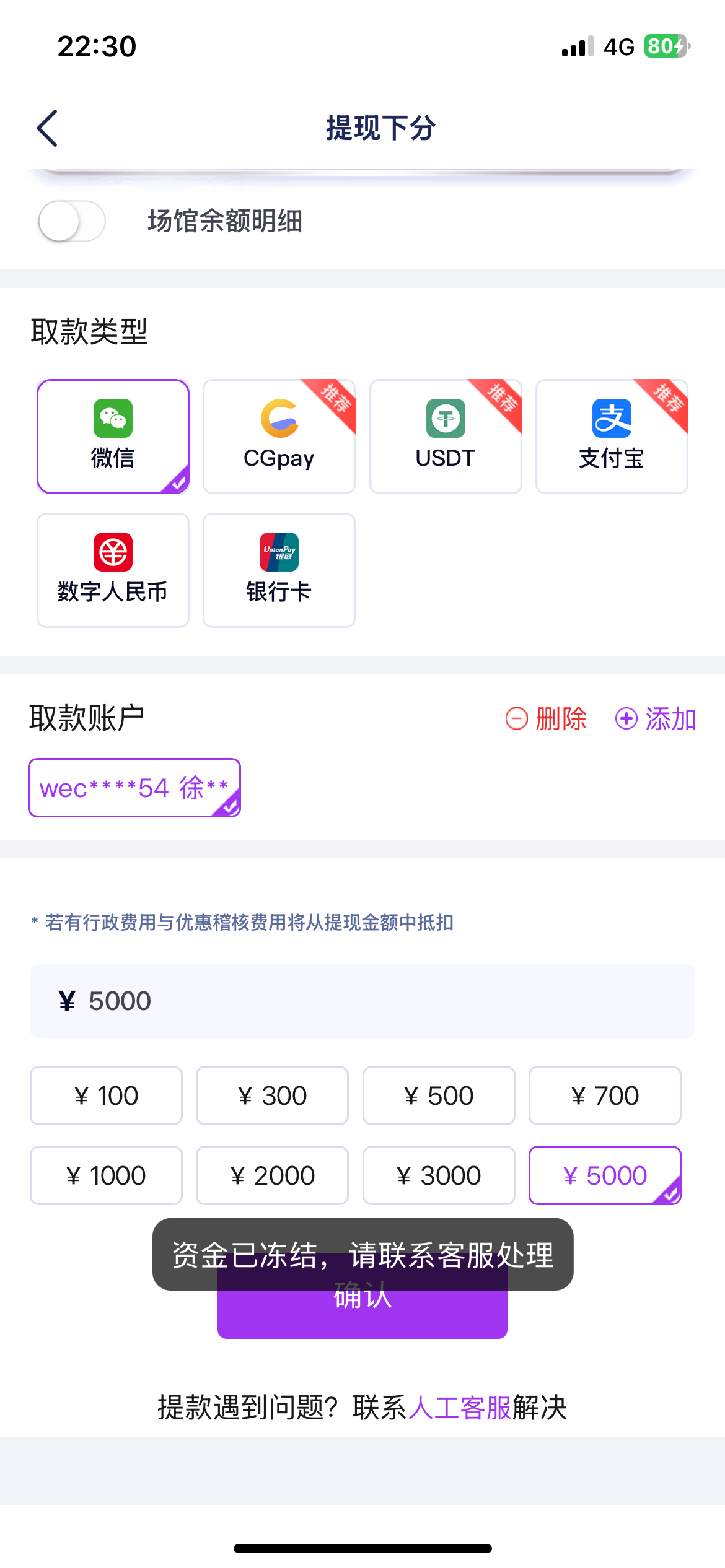
Task: Select the CGpay withdrawal type
Action: [x=278, y=435]
